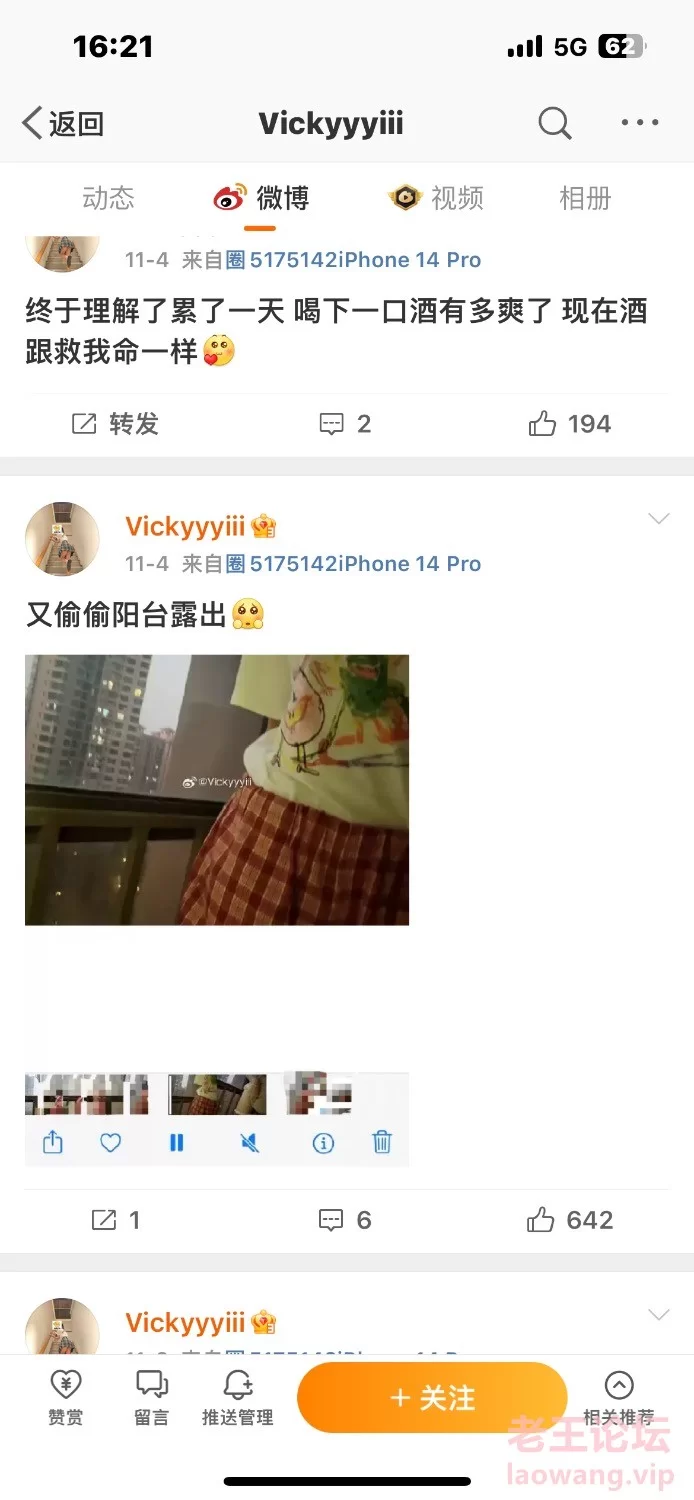Open 相关推荐 related recommendations

(619, 1397)
